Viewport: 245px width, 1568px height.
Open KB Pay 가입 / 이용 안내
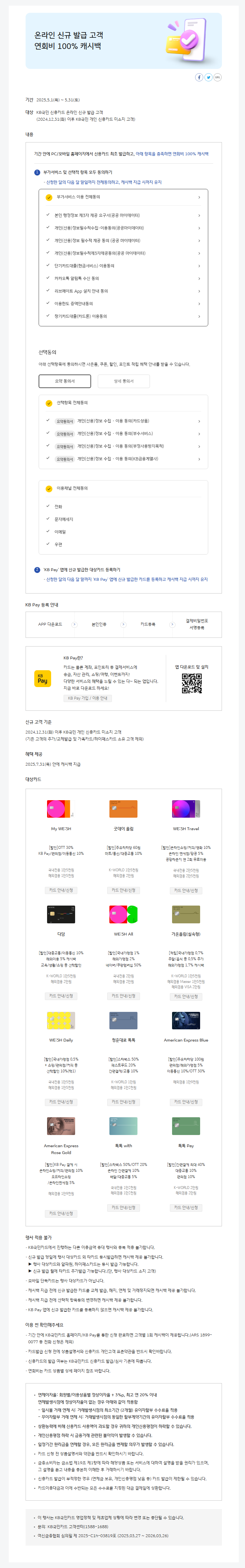pos(88,698)
